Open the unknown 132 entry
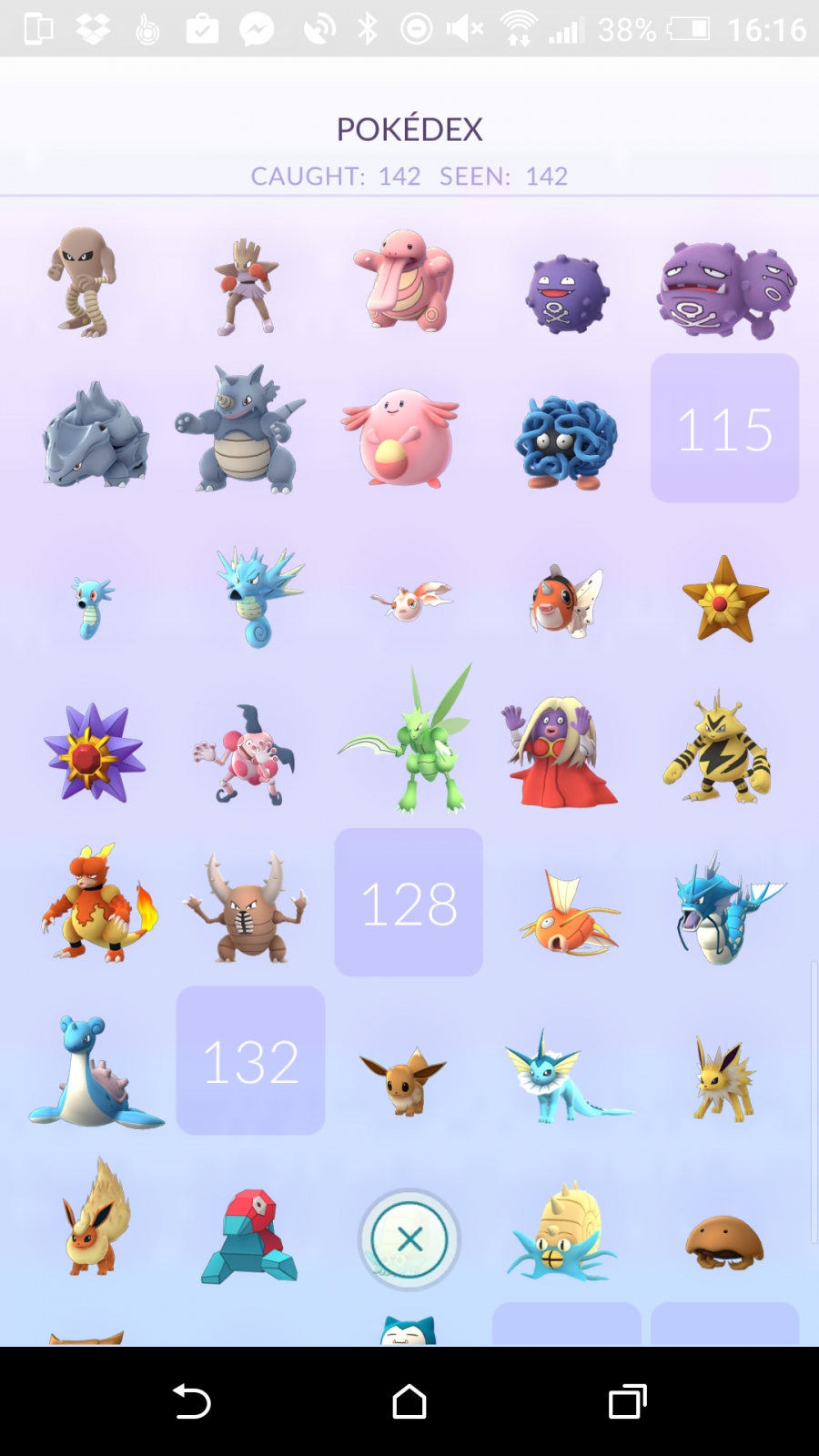Screen dimensions: 819x1456 click(250, 1060)
